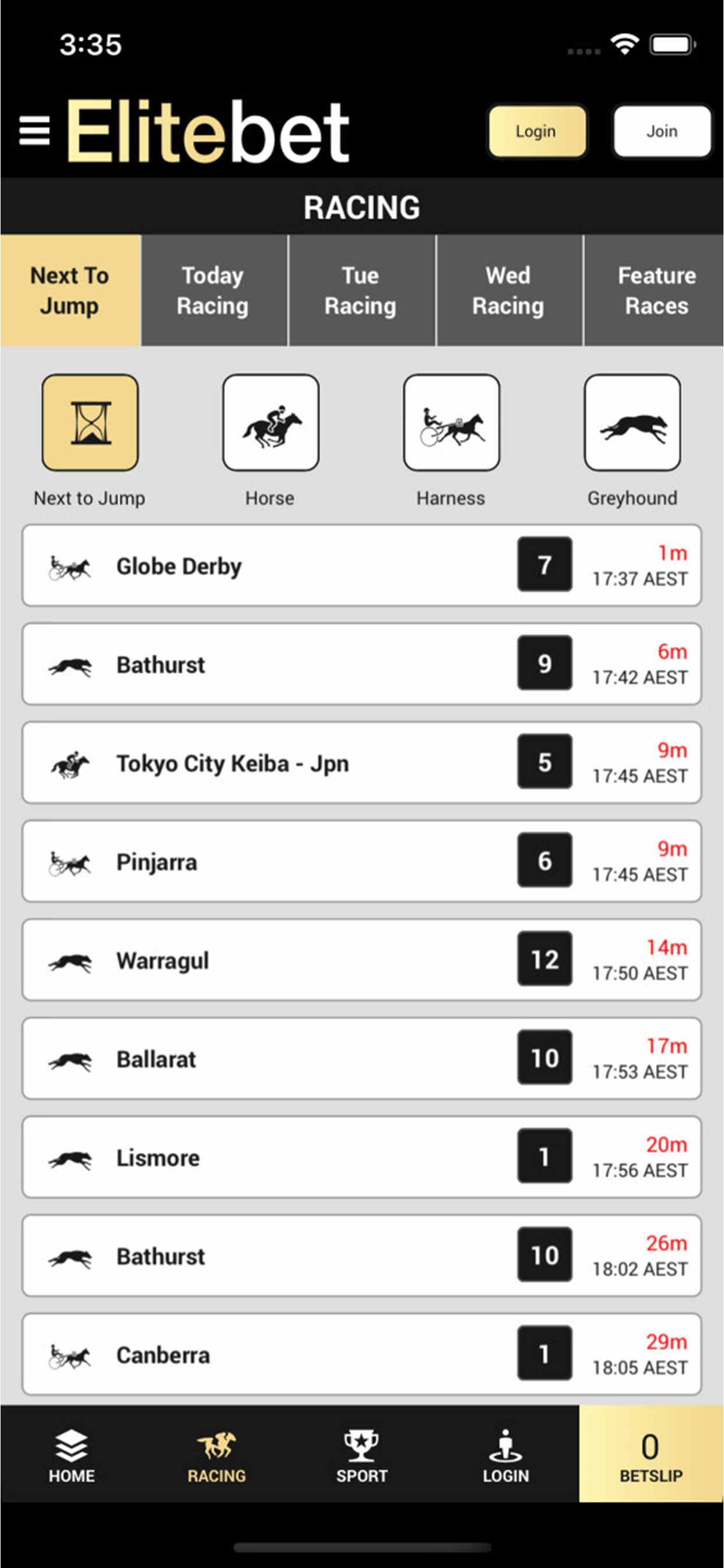Viewport: 724px width, 1568px height.
Task: Switch to Wed Racing tab
Action: [509, 290]
